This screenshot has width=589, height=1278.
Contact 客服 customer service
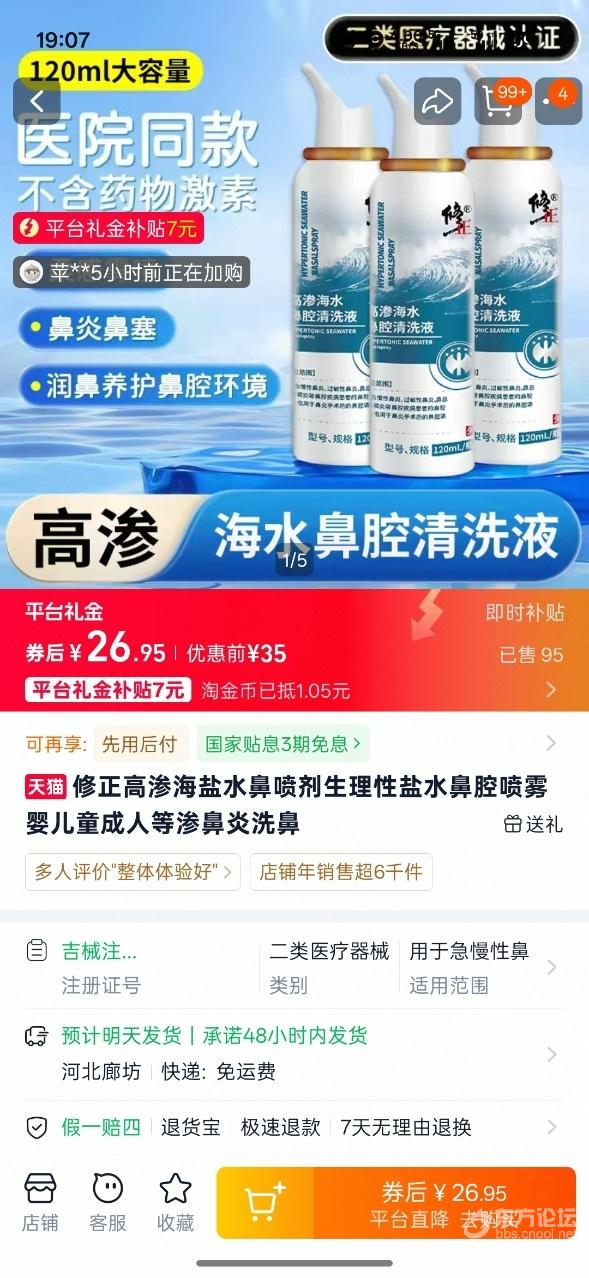108,1202
